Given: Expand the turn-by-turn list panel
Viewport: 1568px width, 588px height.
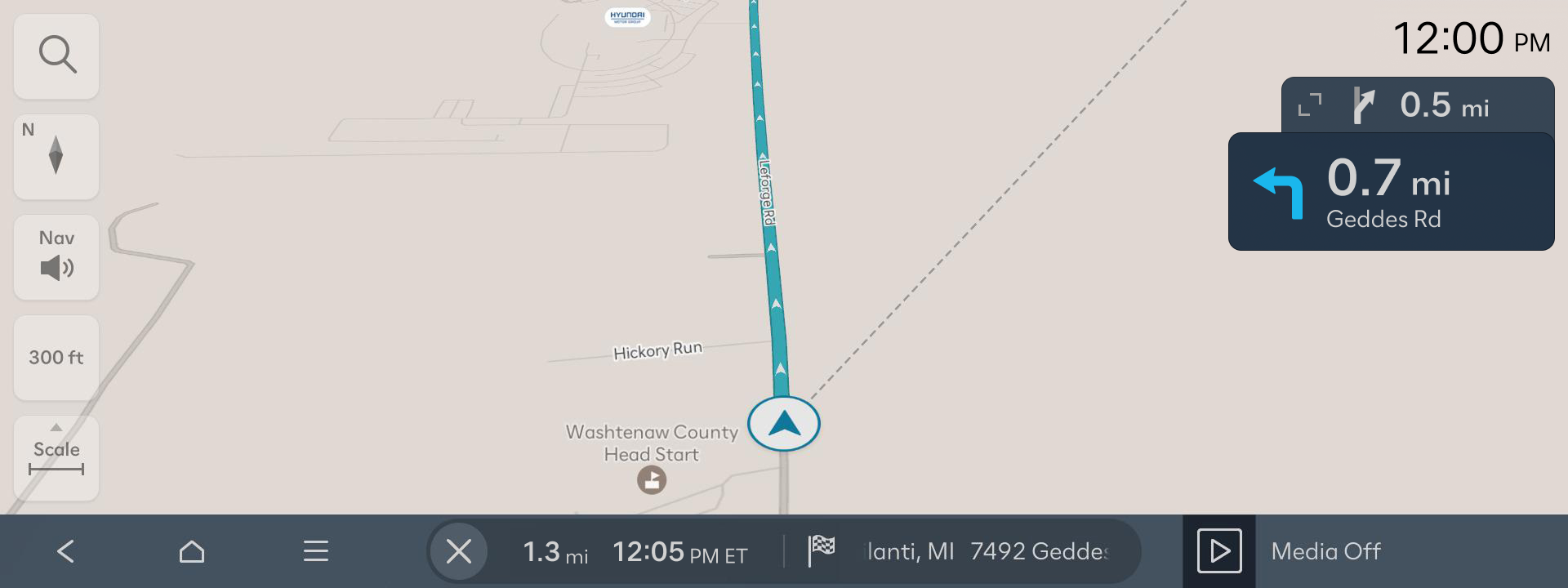Looking at the screenshot, I should [x=1310, y=105].
